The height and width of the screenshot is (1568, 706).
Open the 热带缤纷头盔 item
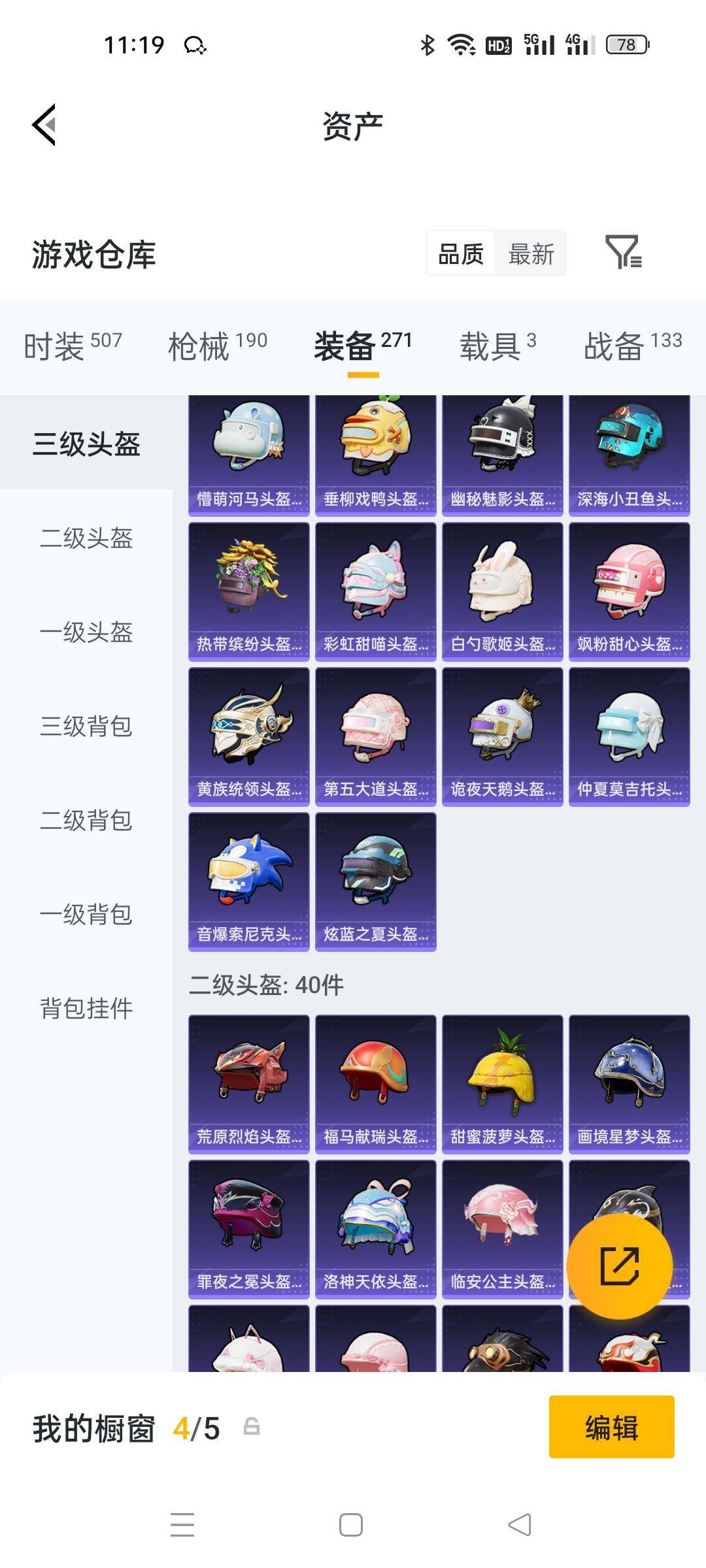(249, 591)
